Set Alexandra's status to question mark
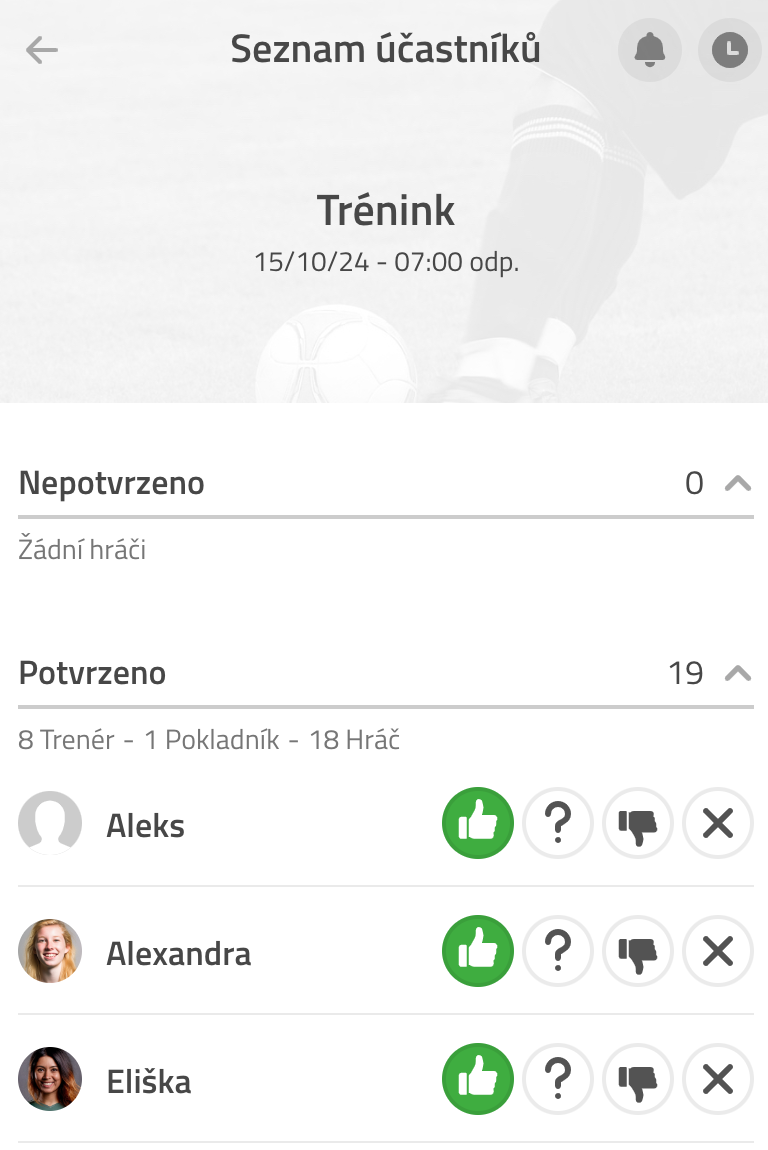 [x=558, y=952]
